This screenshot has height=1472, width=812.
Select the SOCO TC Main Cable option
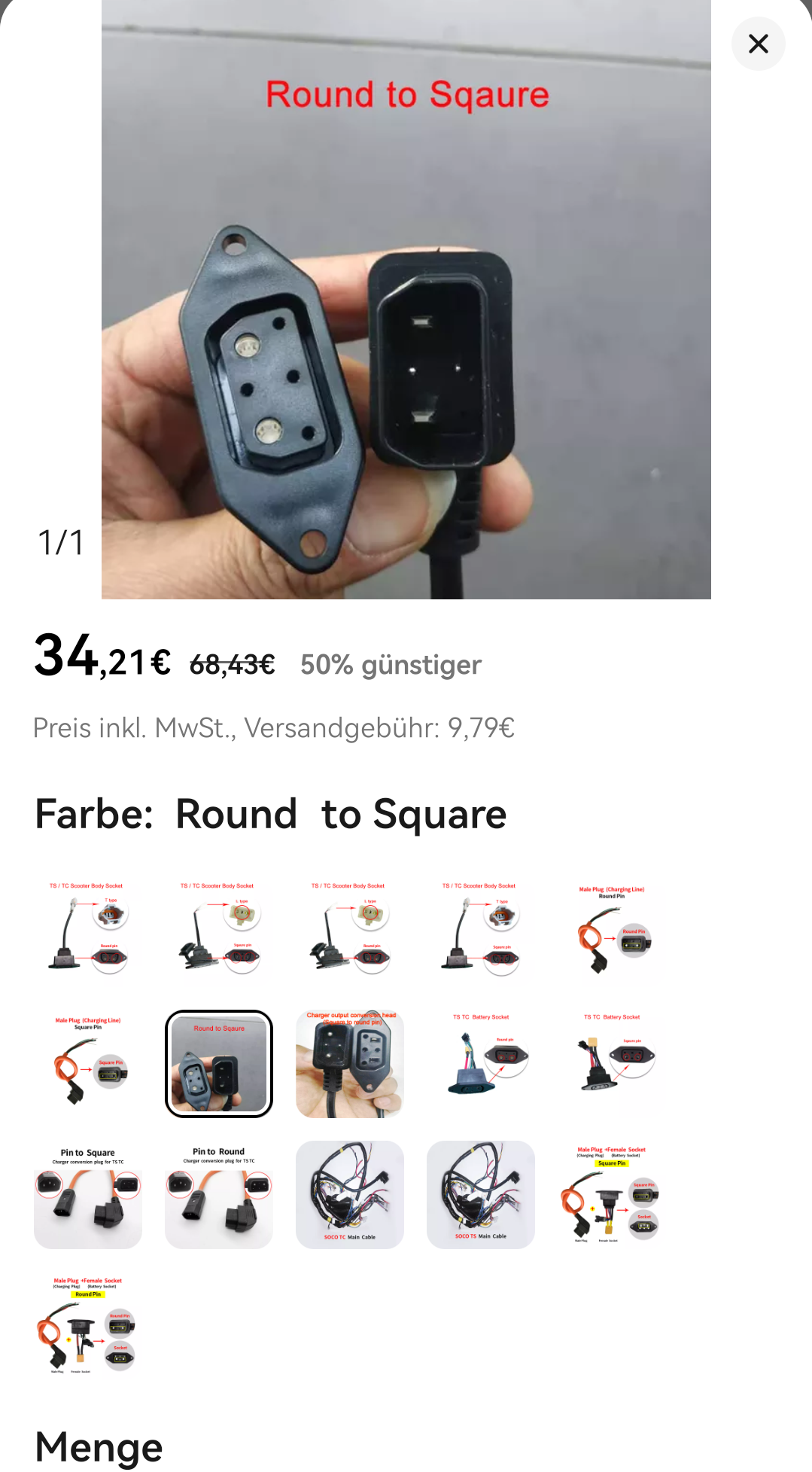tap(350, 1194)
